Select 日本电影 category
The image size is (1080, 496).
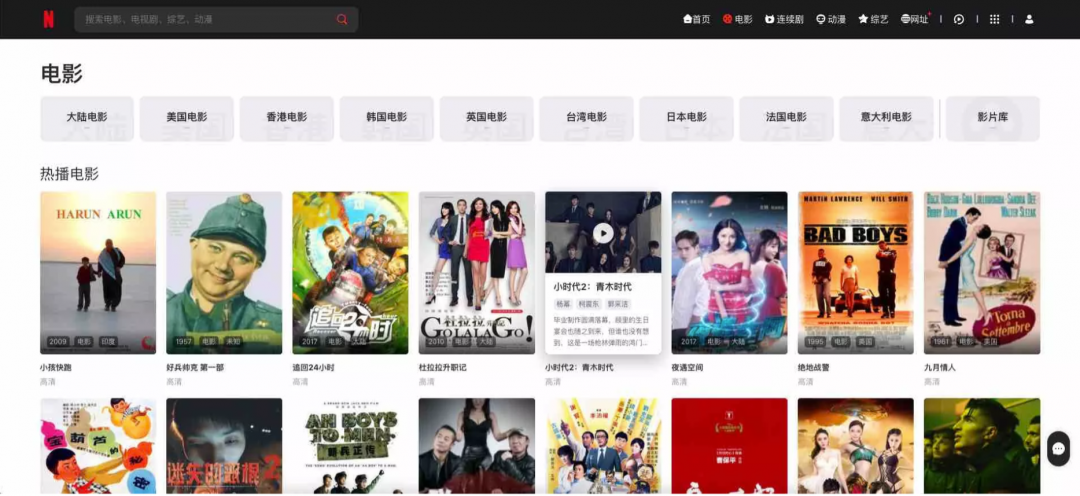[x=686, y=117]
